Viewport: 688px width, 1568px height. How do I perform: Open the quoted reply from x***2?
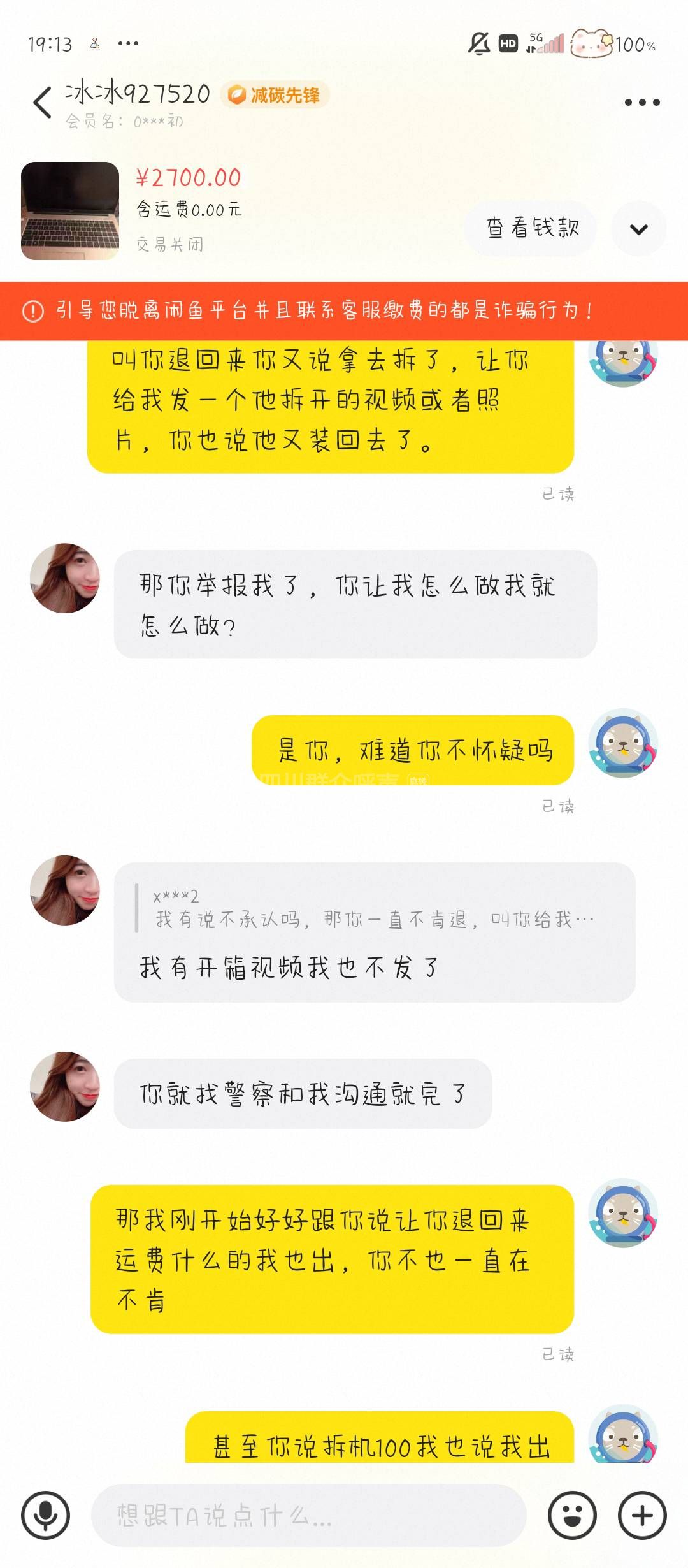[373, 908]
